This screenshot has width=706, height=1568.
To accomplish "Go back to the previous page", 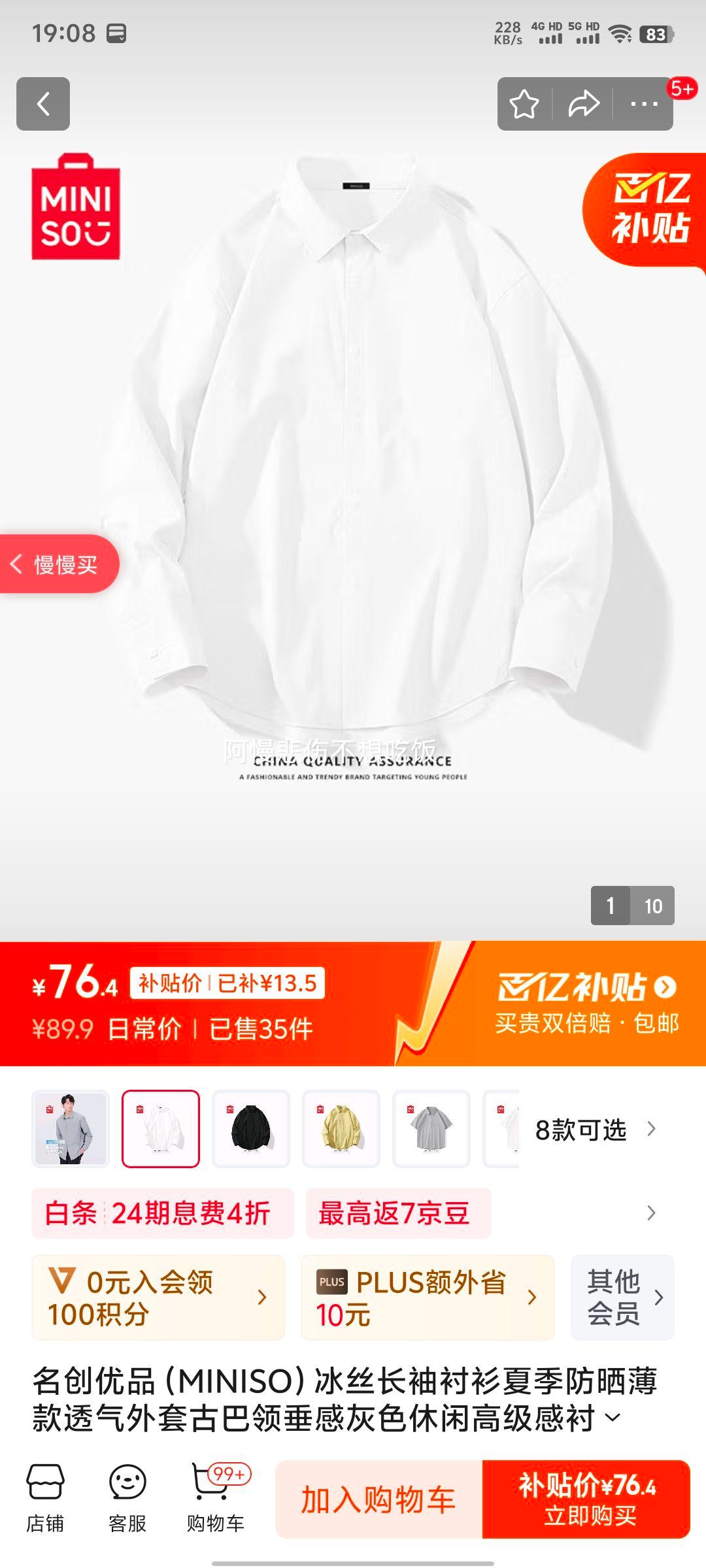I will pos(43,104).
